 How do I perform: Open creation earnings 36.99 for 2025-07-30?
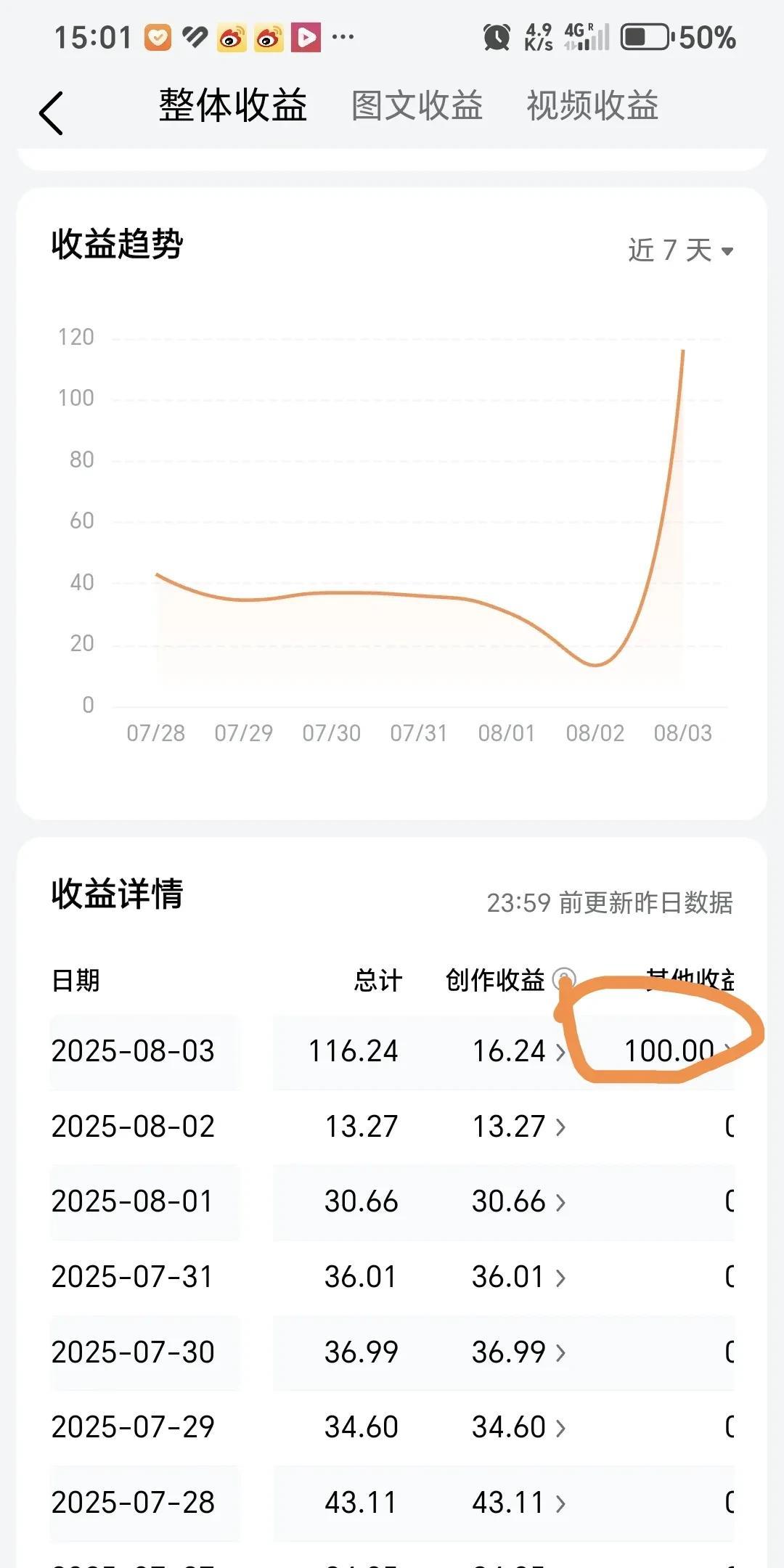[518, 1352]
